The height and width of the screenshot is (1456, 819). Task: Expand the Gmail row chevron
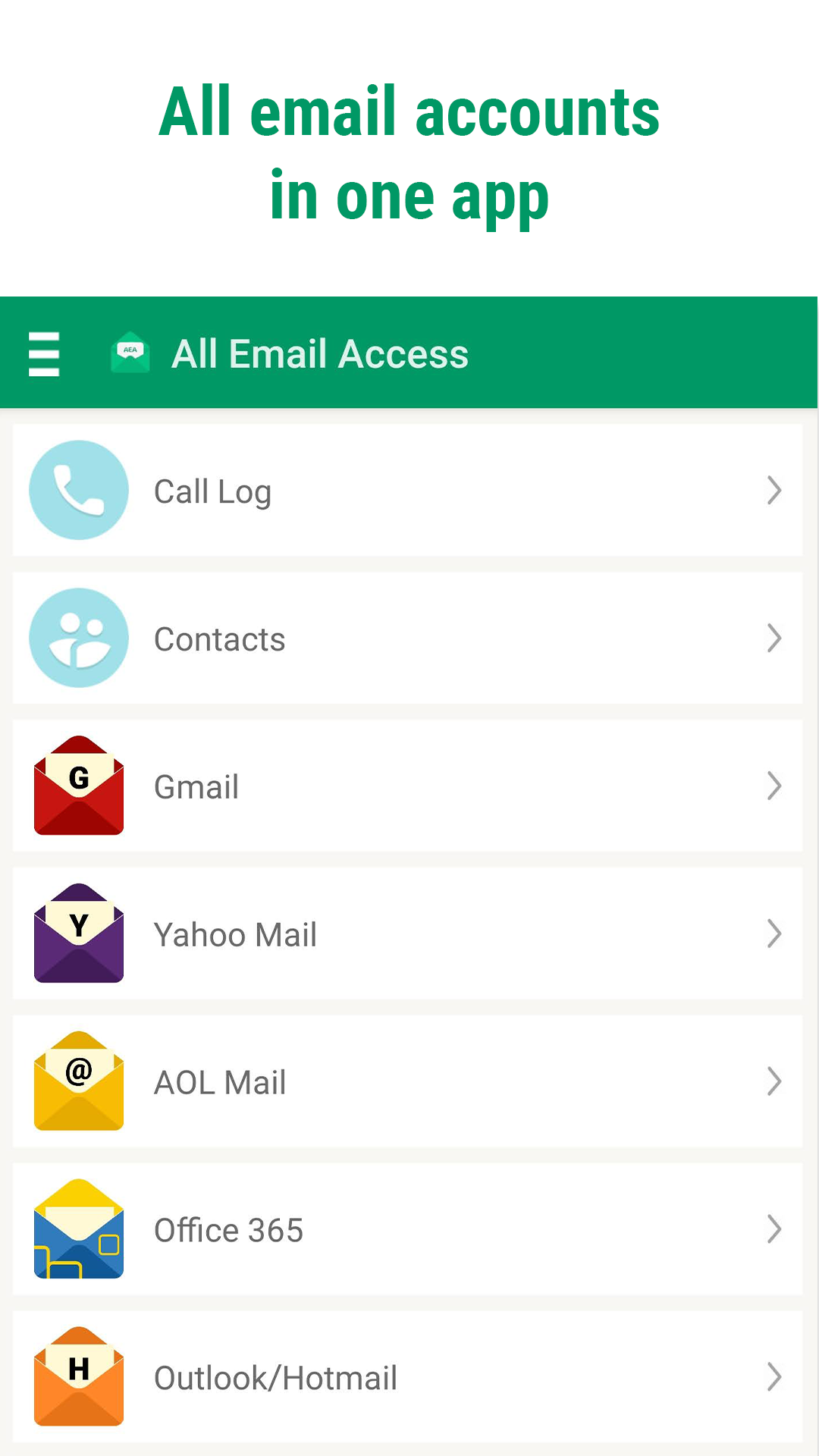click(774, 786)
